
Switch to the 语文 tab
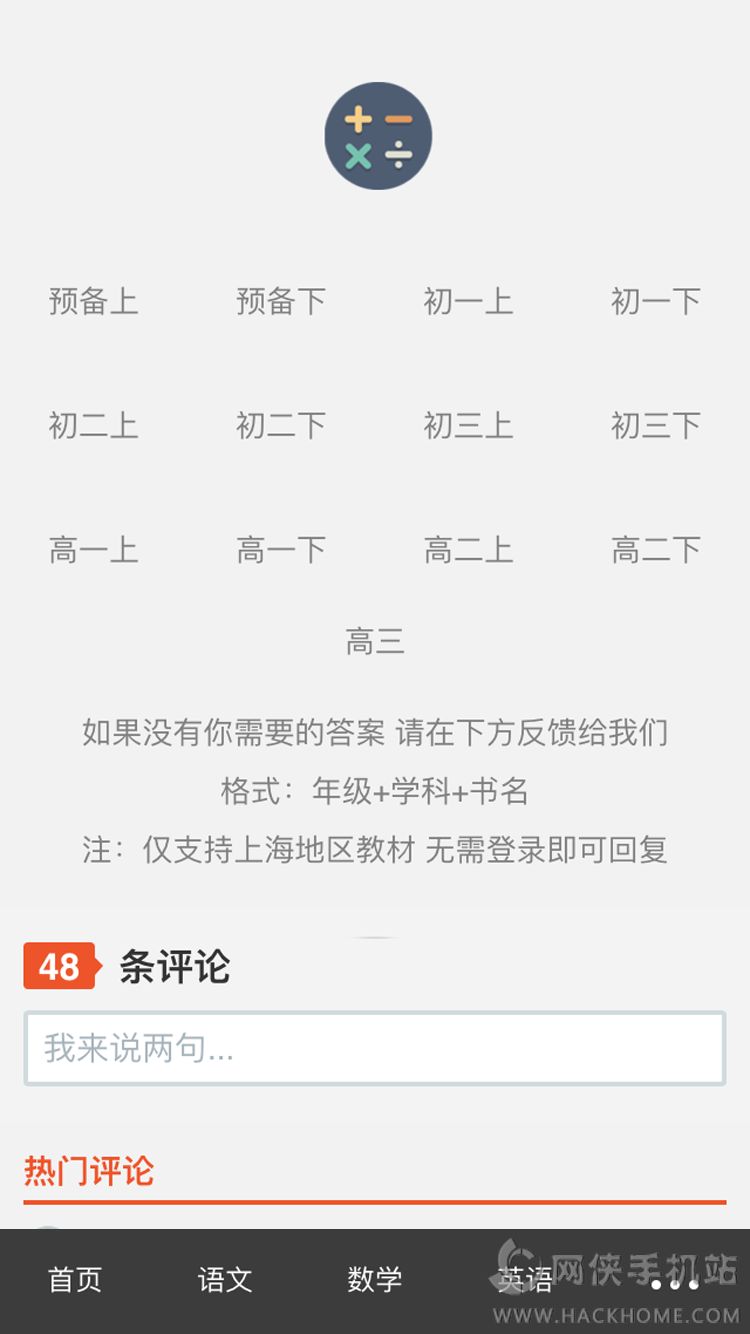pos(225,1280)
